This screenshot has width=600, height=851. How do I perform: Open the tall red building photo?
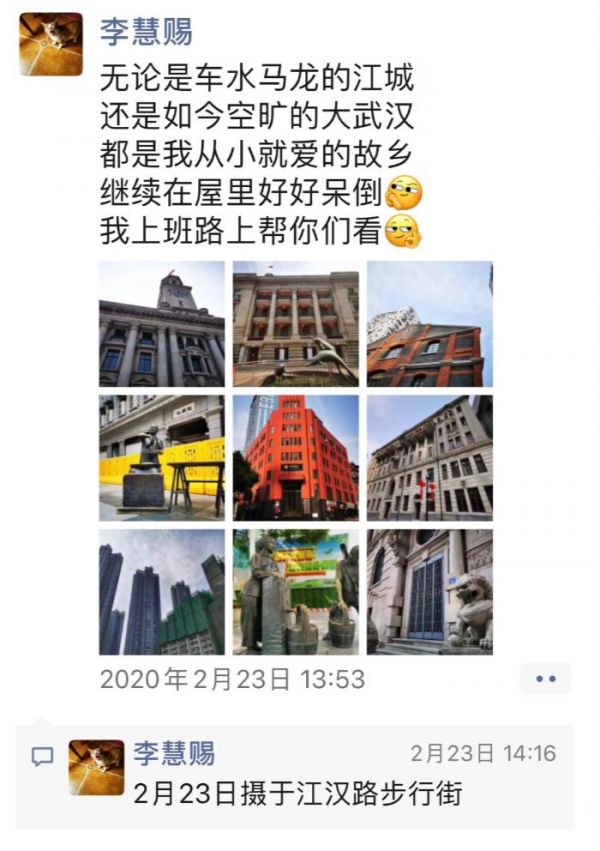[x=296, y=458]
